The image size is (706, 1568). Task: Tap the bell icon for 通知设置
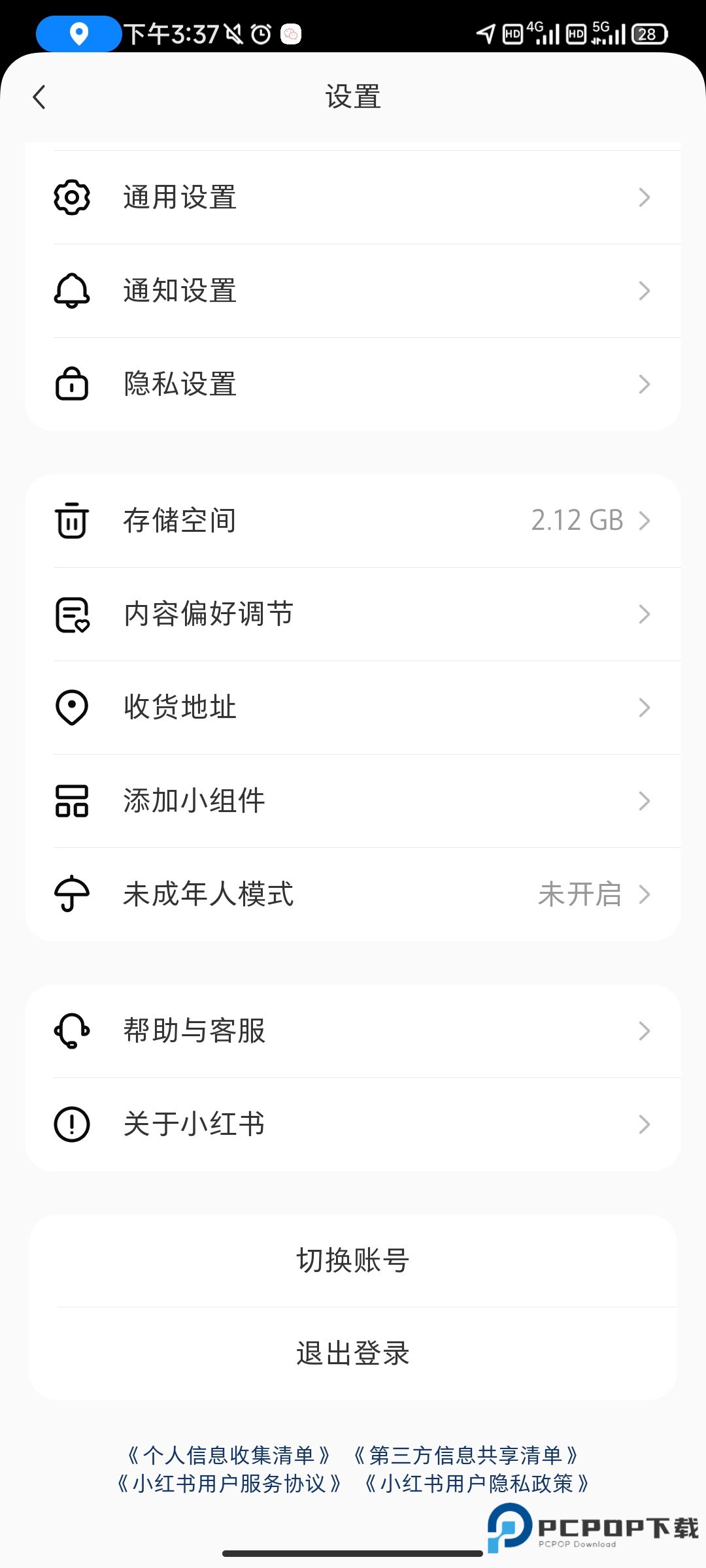click(72, 291)
